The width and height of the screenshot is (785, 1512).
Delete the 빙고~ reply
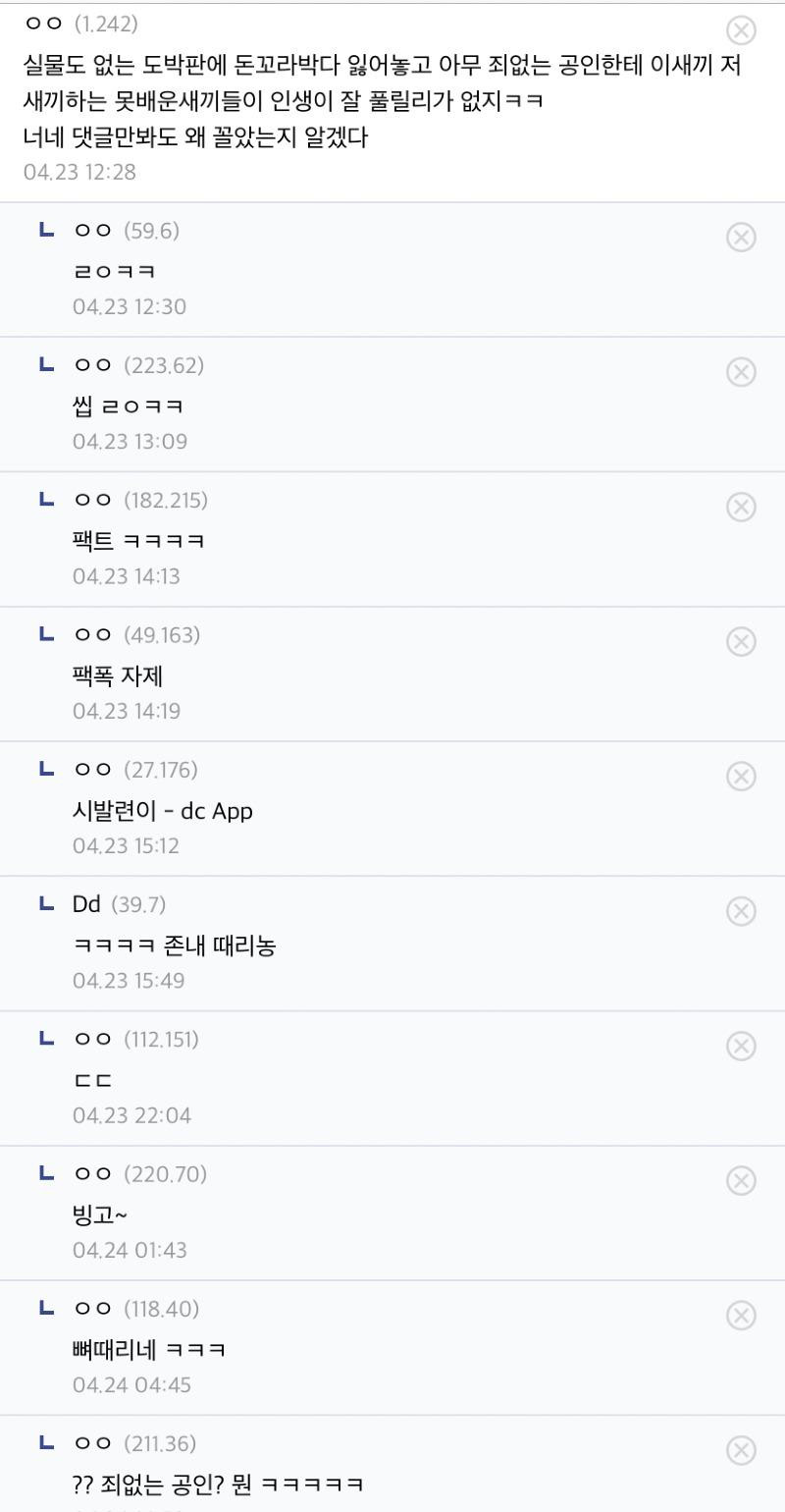pyautogui.click(x=741, y=1180)
